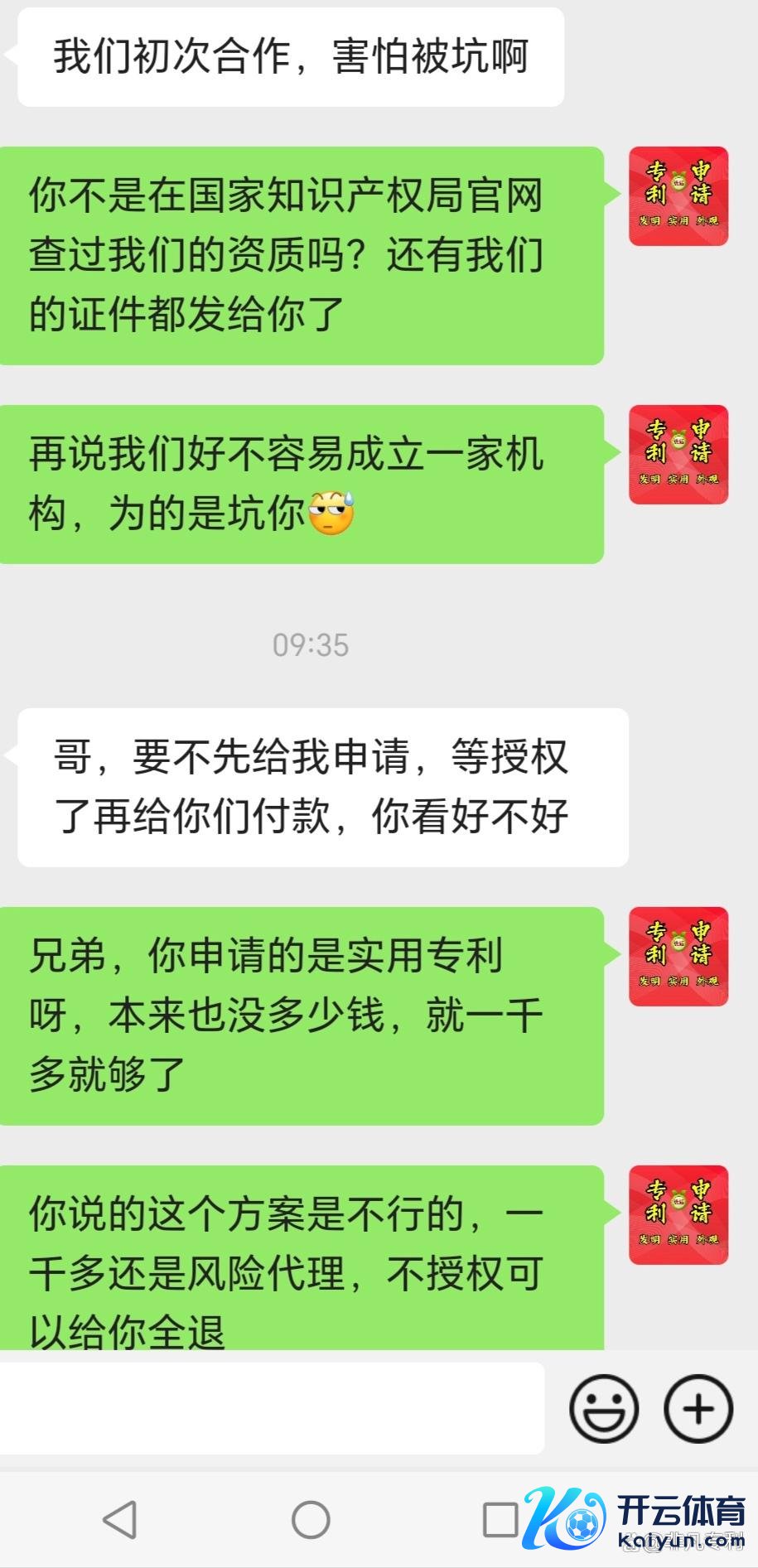
Task: Tap the system back navigation button
Action: [x=121, y=1519]
